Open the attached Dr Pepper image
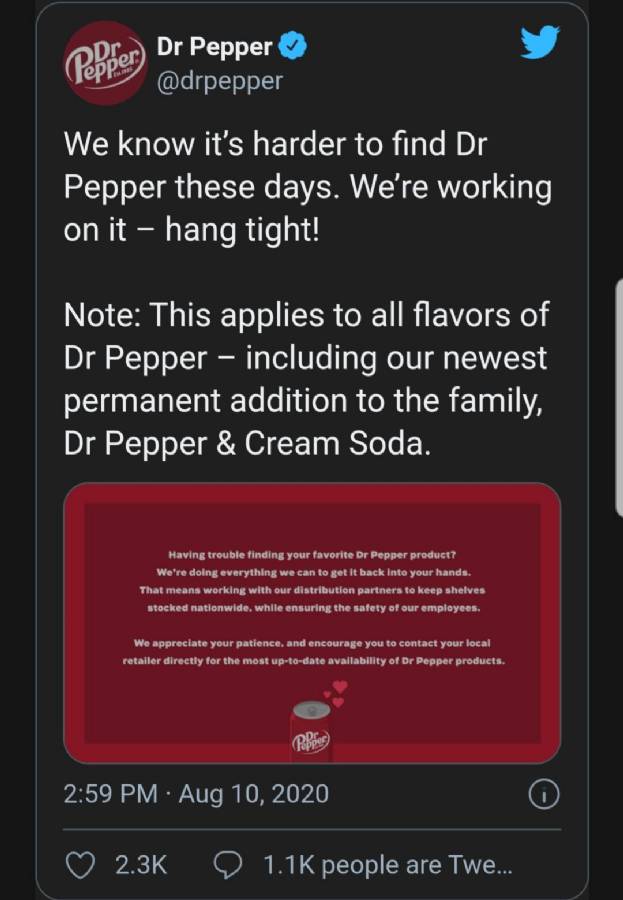Viewport: 623px width, 900px height. [x=312, y=623]
